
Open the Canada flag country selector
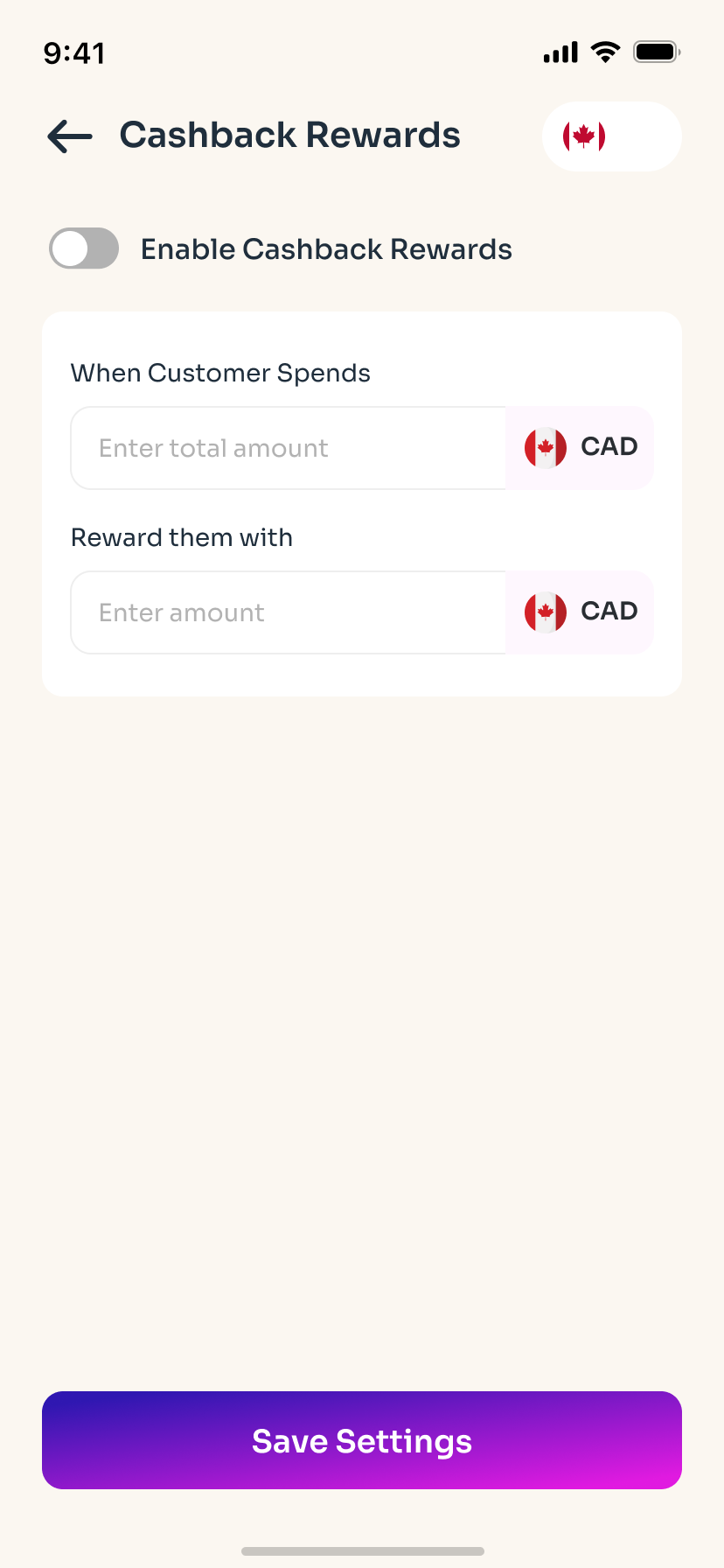611,136
